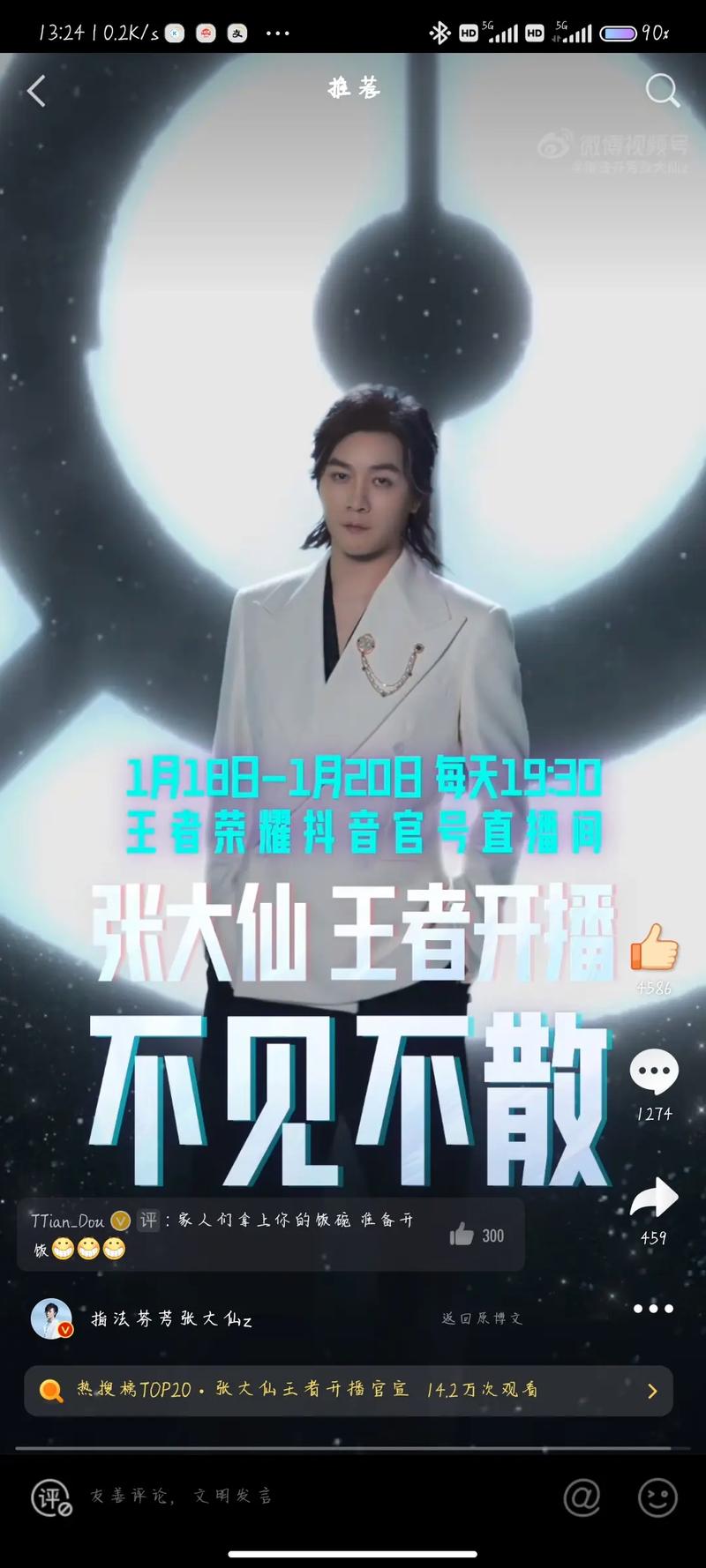
Task: Like TTian_Dou's comment with 300 likes
Action: click(462, 1236)
